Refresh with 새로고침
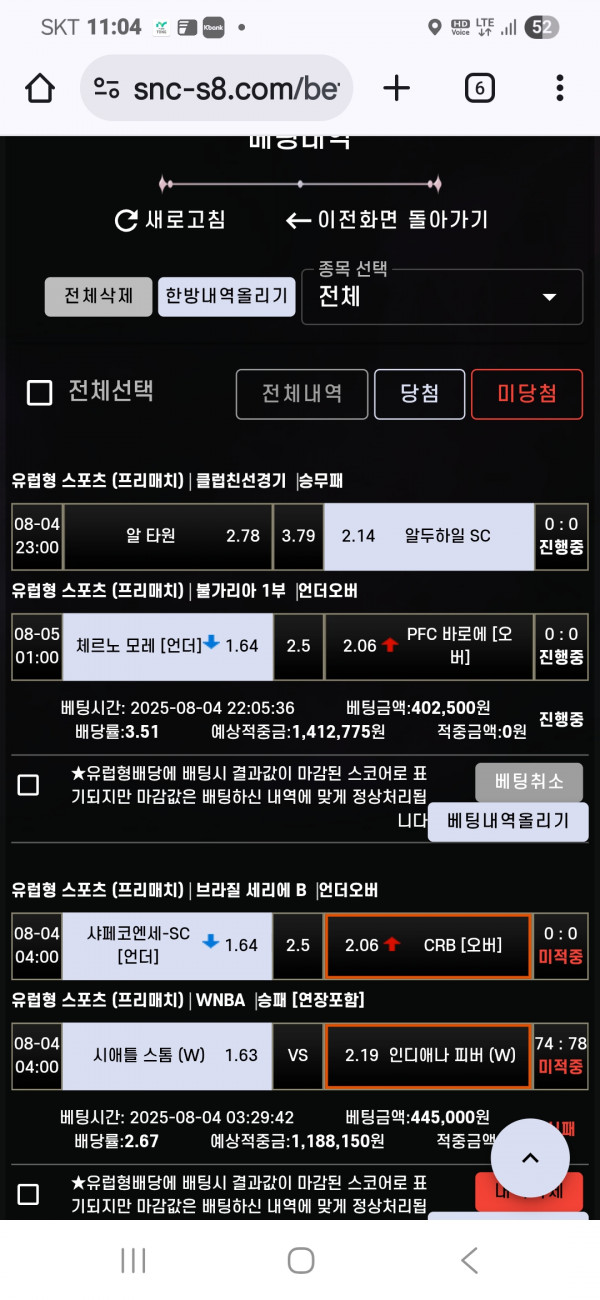Viewport: 600px width, 1300px height. 170,220
